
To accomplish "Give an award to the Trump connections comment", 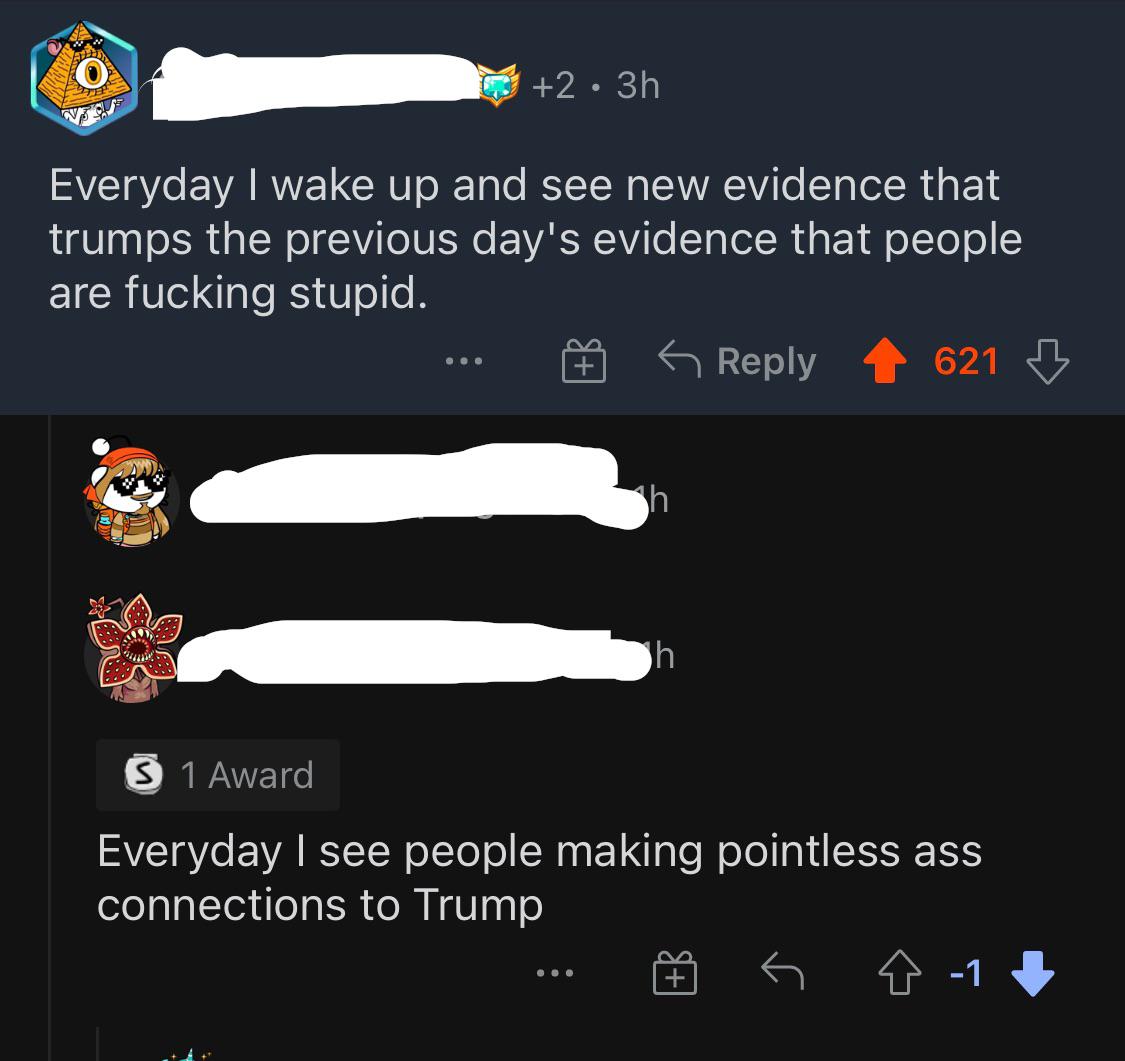I will (675, 972).
